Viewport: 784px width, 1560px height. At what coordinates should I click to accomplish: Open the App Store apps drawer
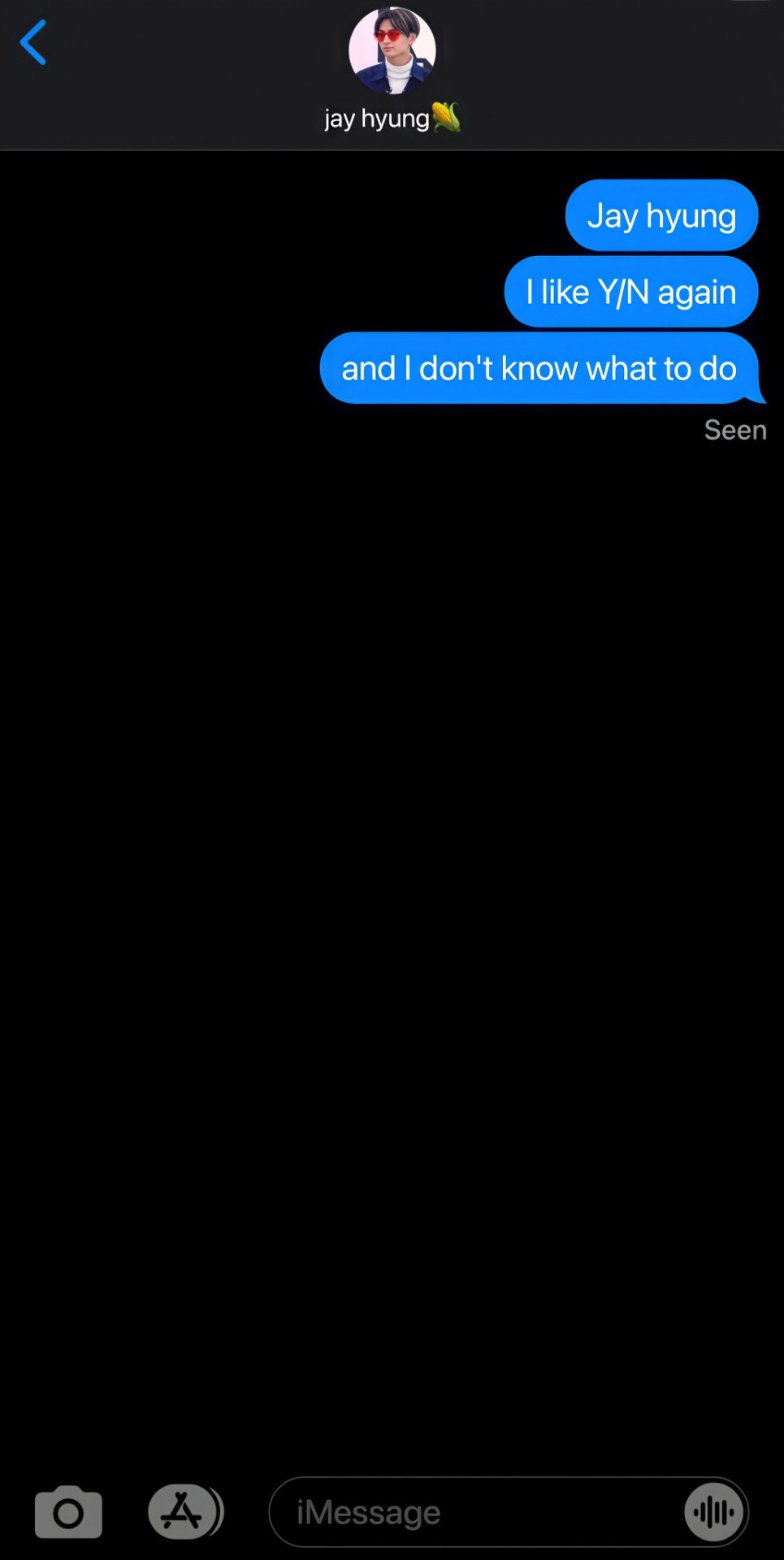(184, 1512)
